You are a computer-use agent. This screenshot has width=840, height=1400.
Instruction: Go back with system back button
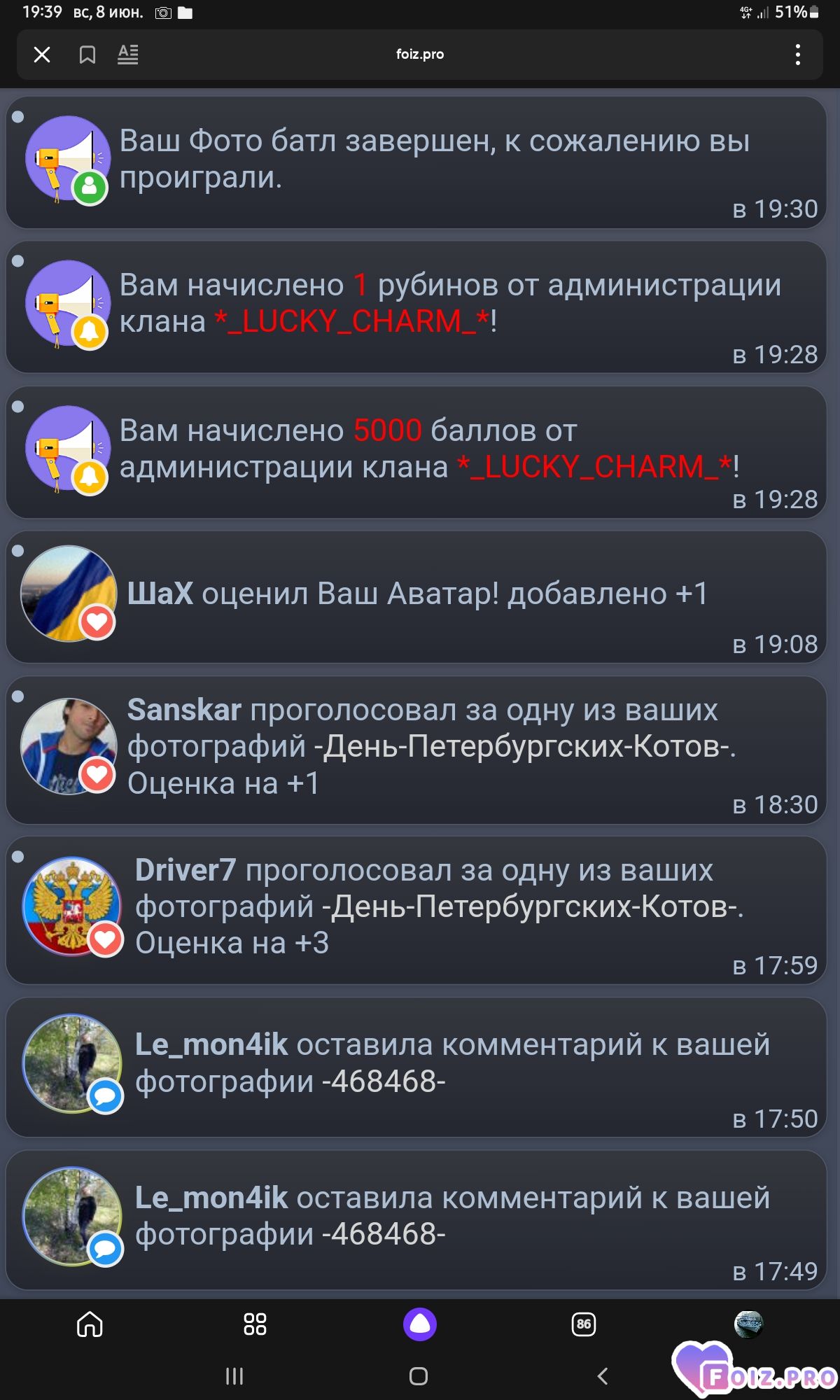click(603, 1376)
